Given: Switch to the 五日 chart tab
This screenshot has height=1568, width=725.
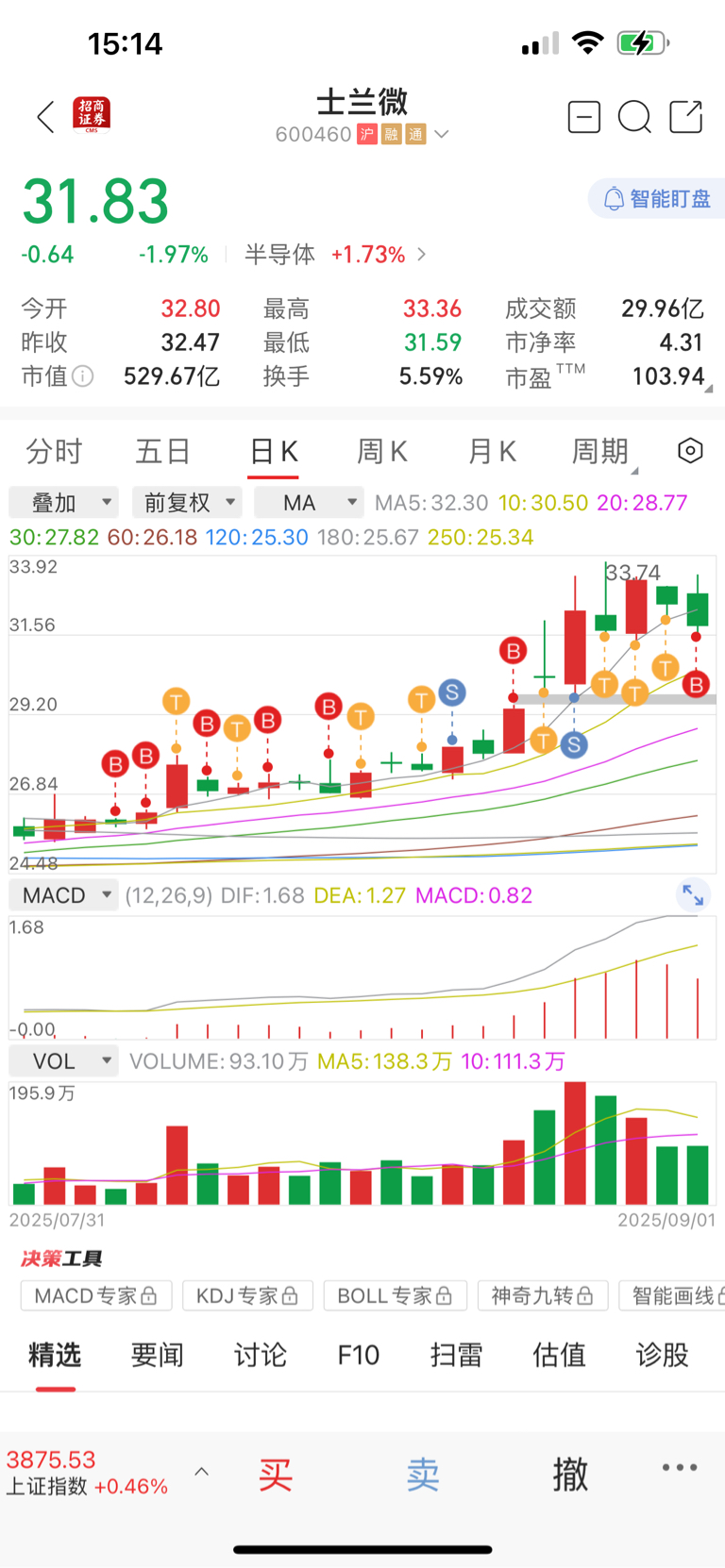Looking at the screenshot, I should (162, 452).
